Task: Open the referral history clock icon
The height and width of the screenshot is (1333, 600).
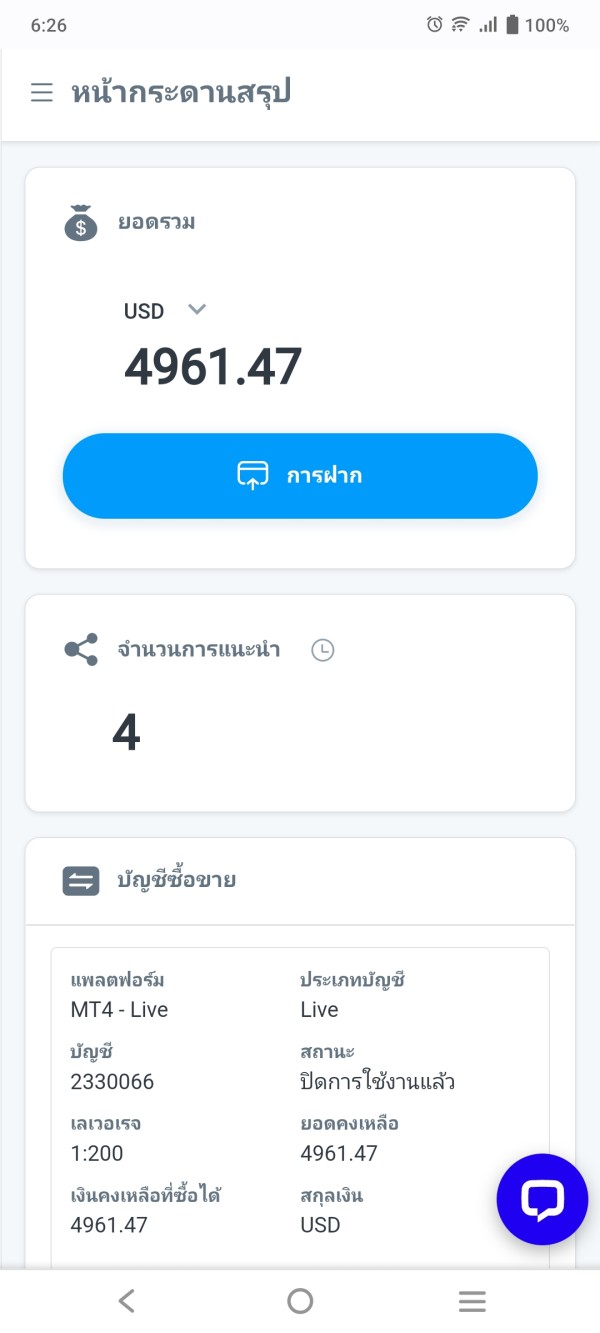Action: 322,650
